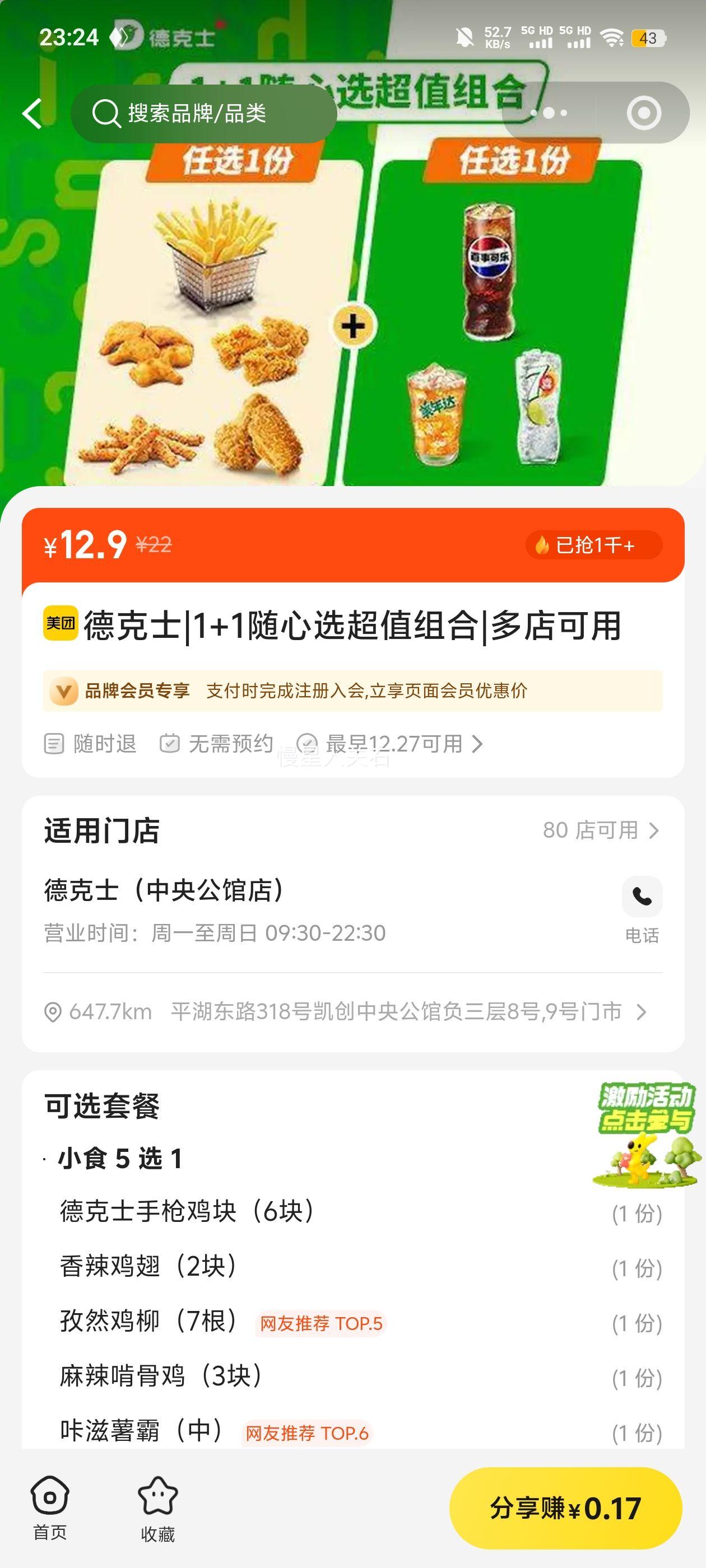The image size is (706, 1568).
Task: Open the search bar magnifier icon
Action: pyautogui.click(x=107, y=113)
